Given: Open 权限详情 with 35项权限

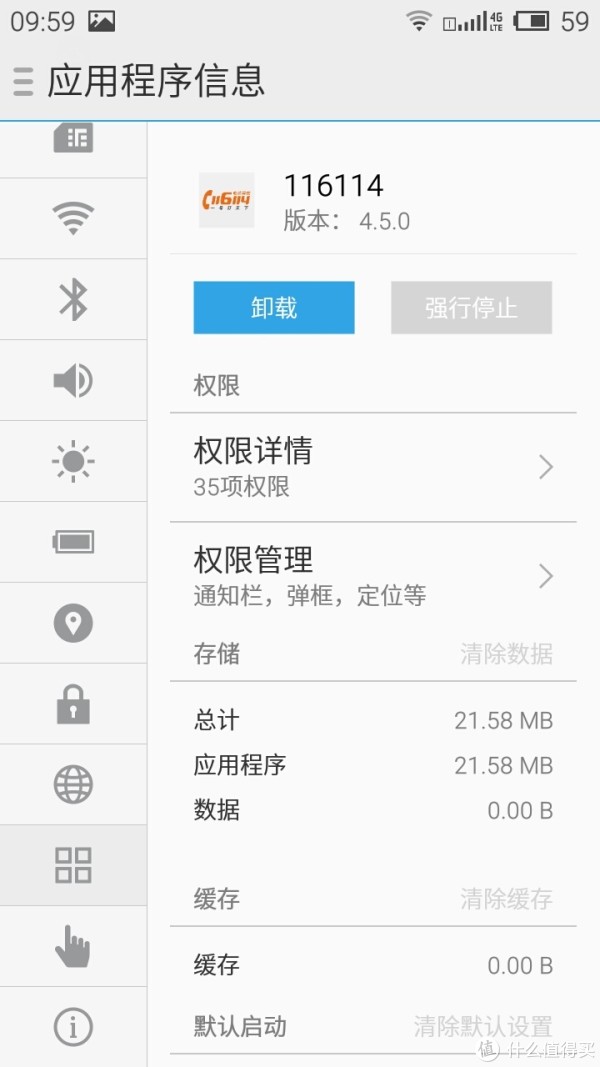Looking at the screenshot, I should [373, 467].
